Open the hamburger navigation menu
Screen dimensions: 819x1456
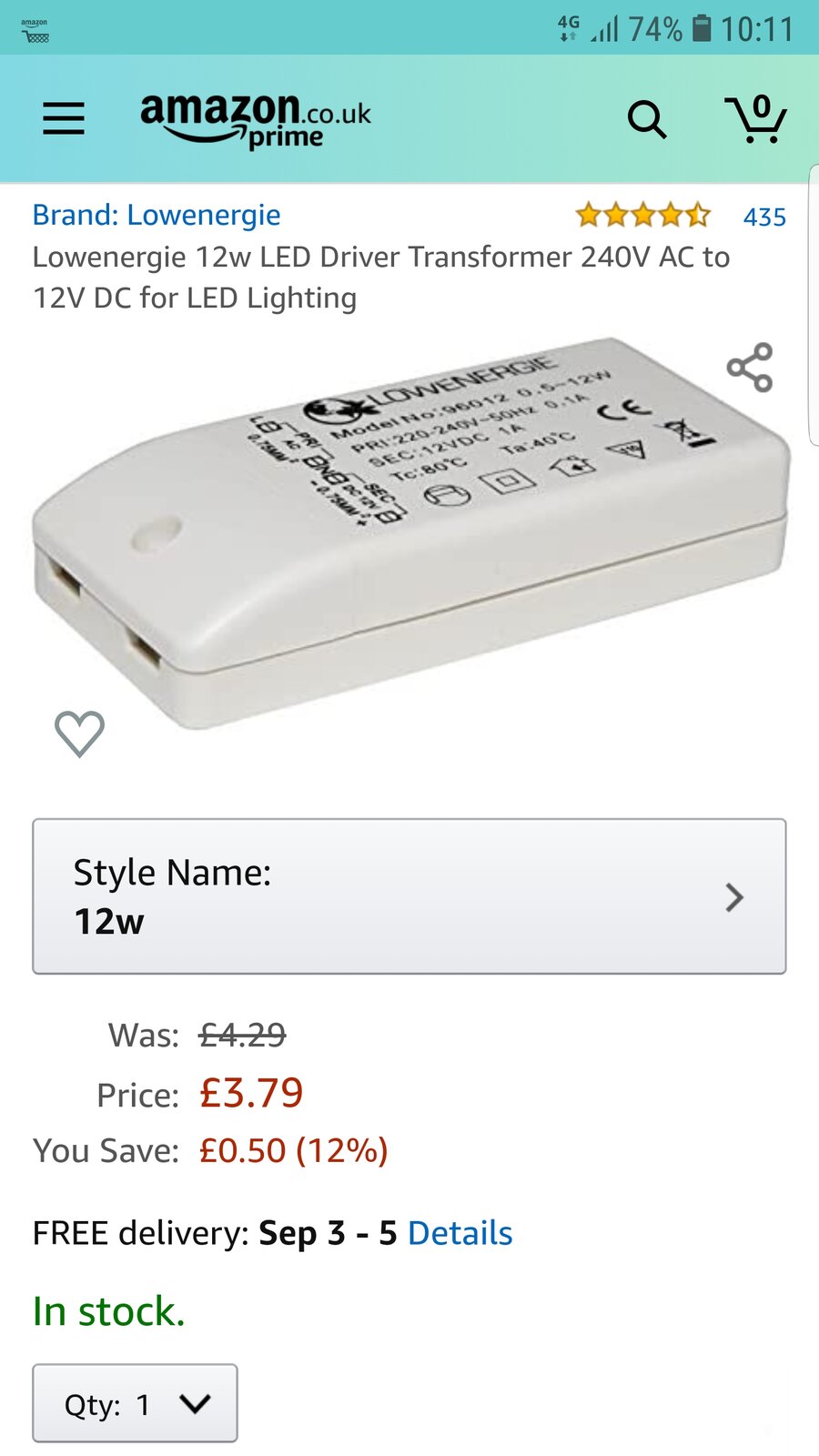pos(64,118)
